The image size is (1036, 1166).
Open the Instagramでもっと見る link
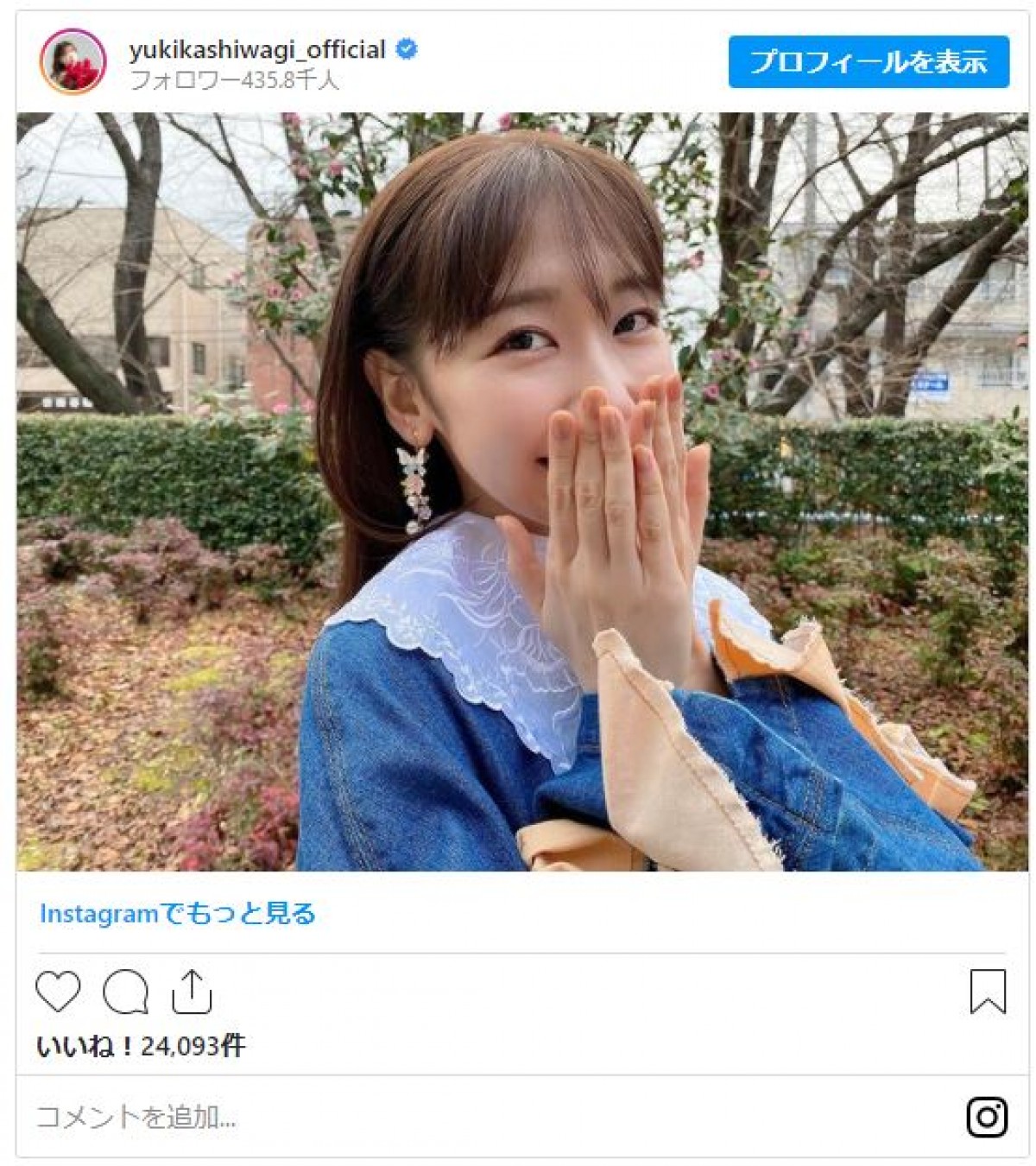178,914
